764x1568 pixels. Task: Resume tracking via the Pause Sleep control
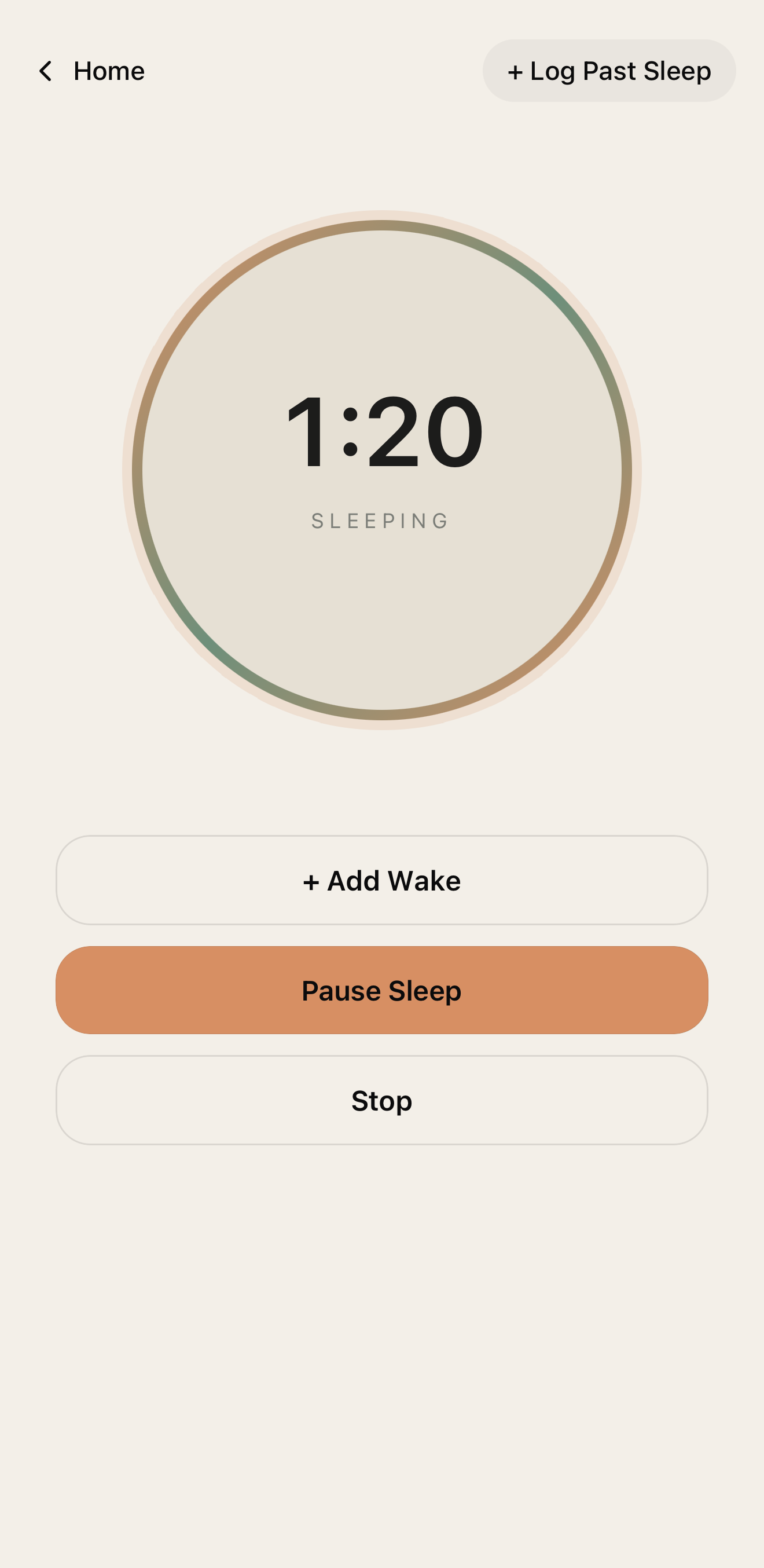pos(382,990)
